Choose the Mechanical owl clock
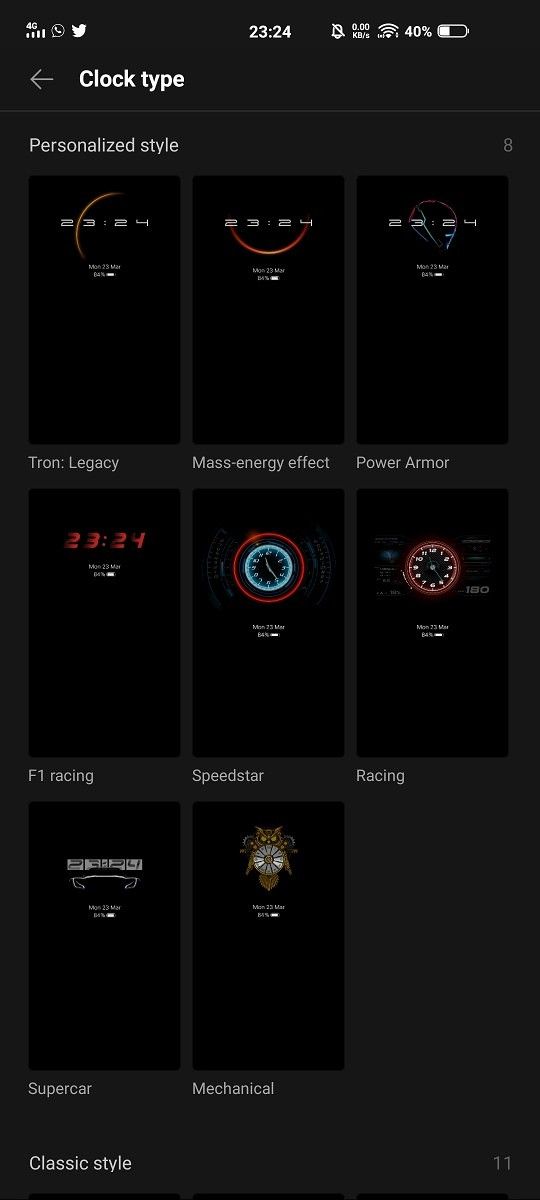The height and width of the screenshot is (1200, 540). point(268,936)
